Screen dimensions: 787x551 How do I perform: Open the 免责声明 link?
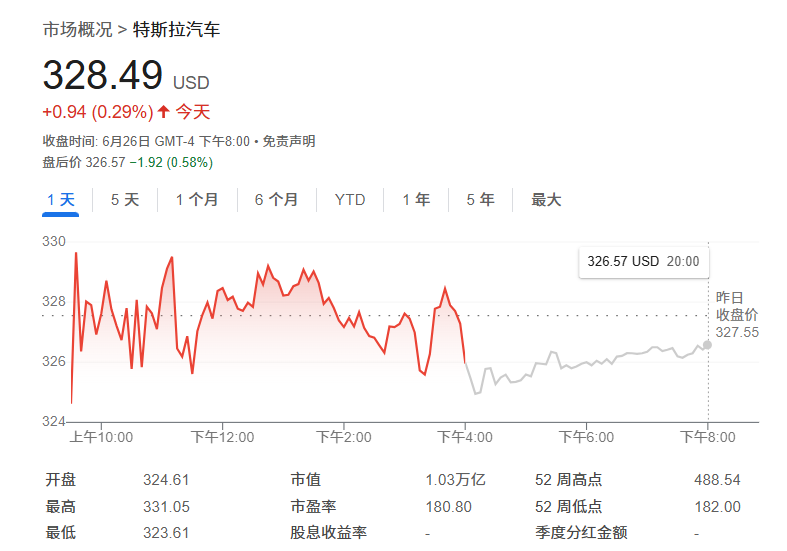[x=289, y=141]
